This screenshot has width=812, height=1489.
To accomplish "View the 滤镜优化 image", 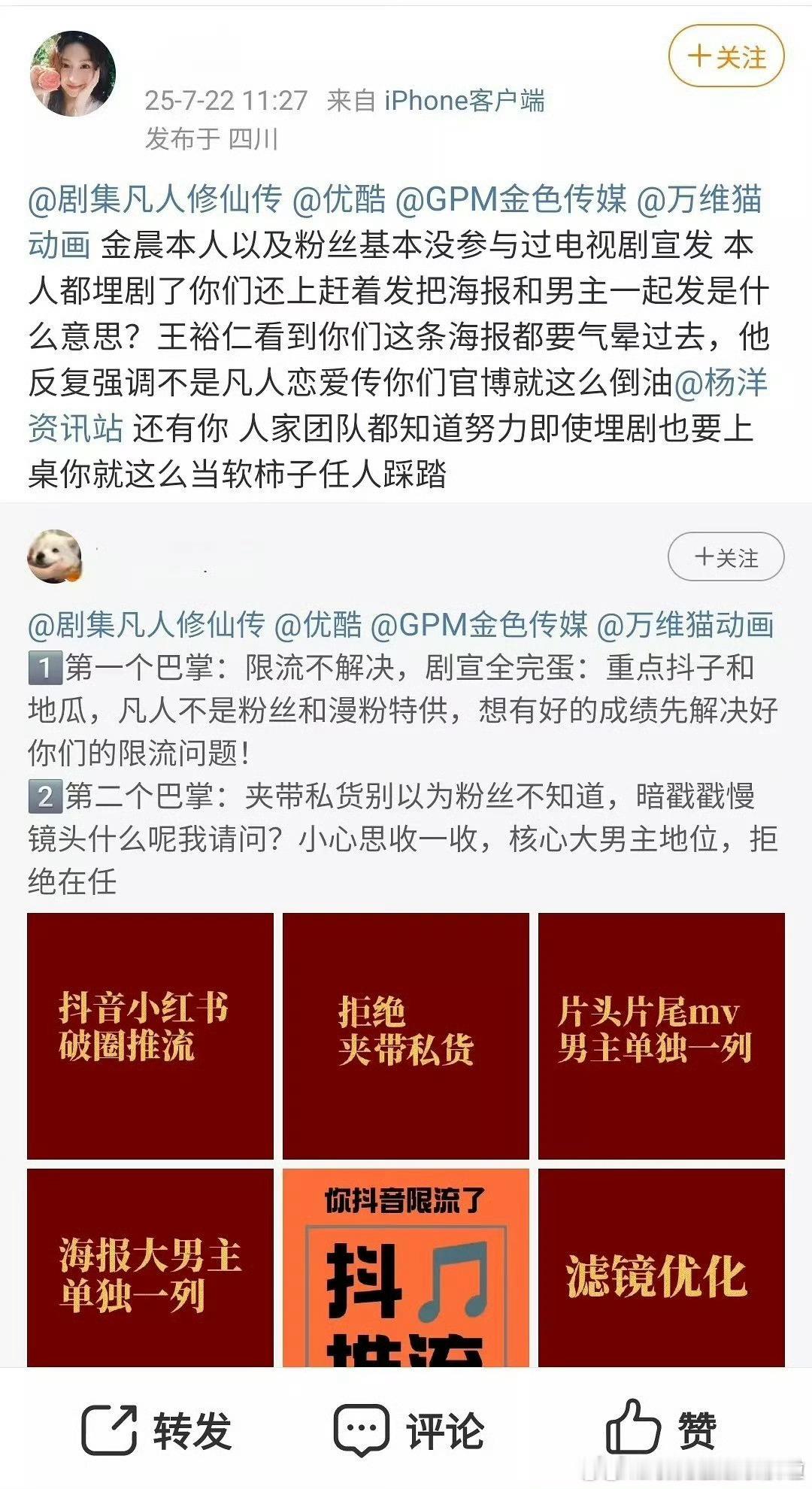I will pos(662,1268).
